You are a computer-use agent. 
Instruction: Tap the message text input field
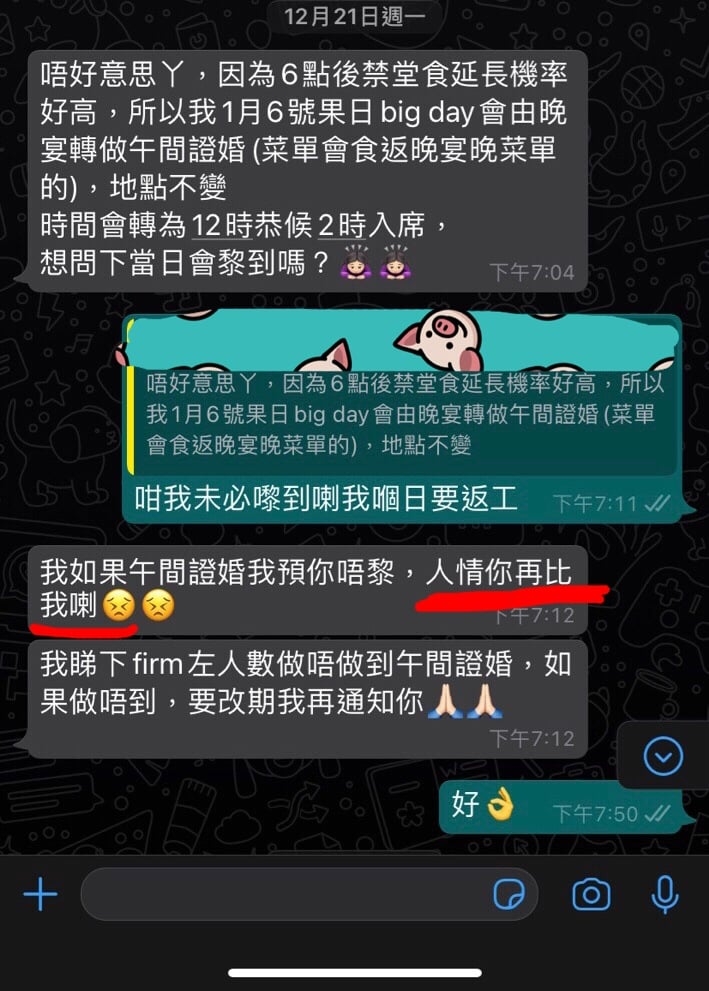tap(285, 894)
